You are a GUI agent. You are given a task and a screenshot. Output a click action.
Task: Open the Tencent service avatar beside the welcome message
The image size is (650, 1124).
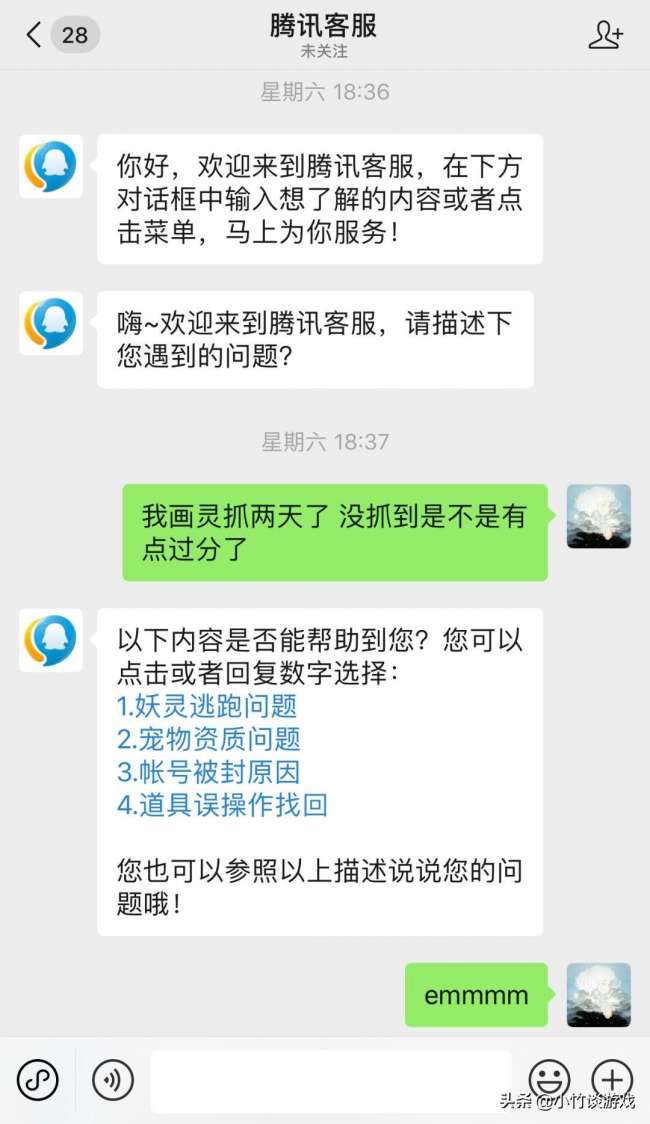pyautogui.click(x=51, y=167)
